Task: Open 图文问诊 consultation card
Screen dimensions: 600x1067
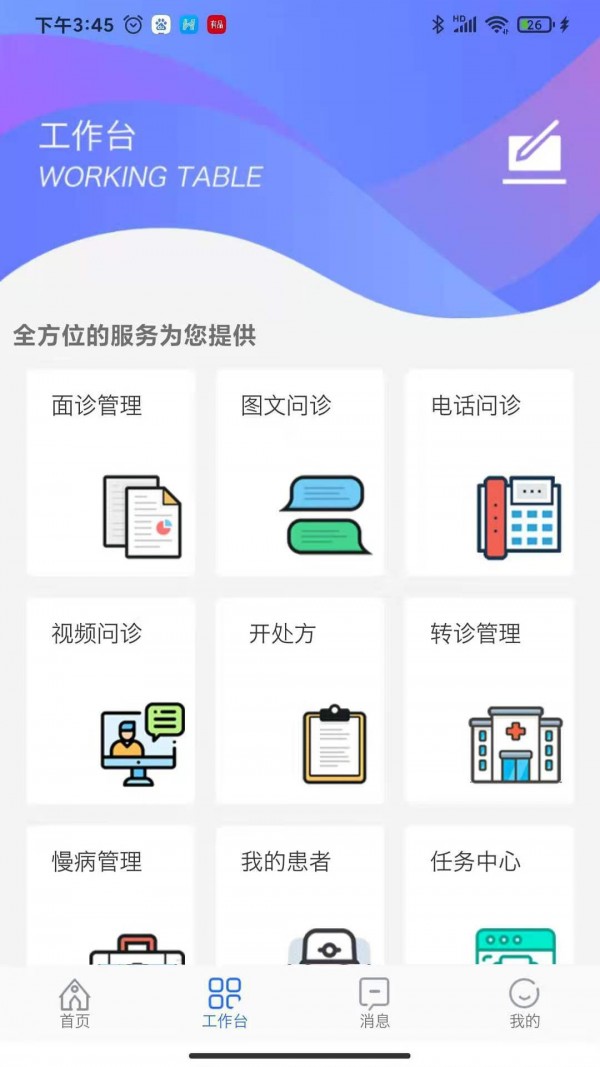Action: pyautogui.click(x=300, y=472)
